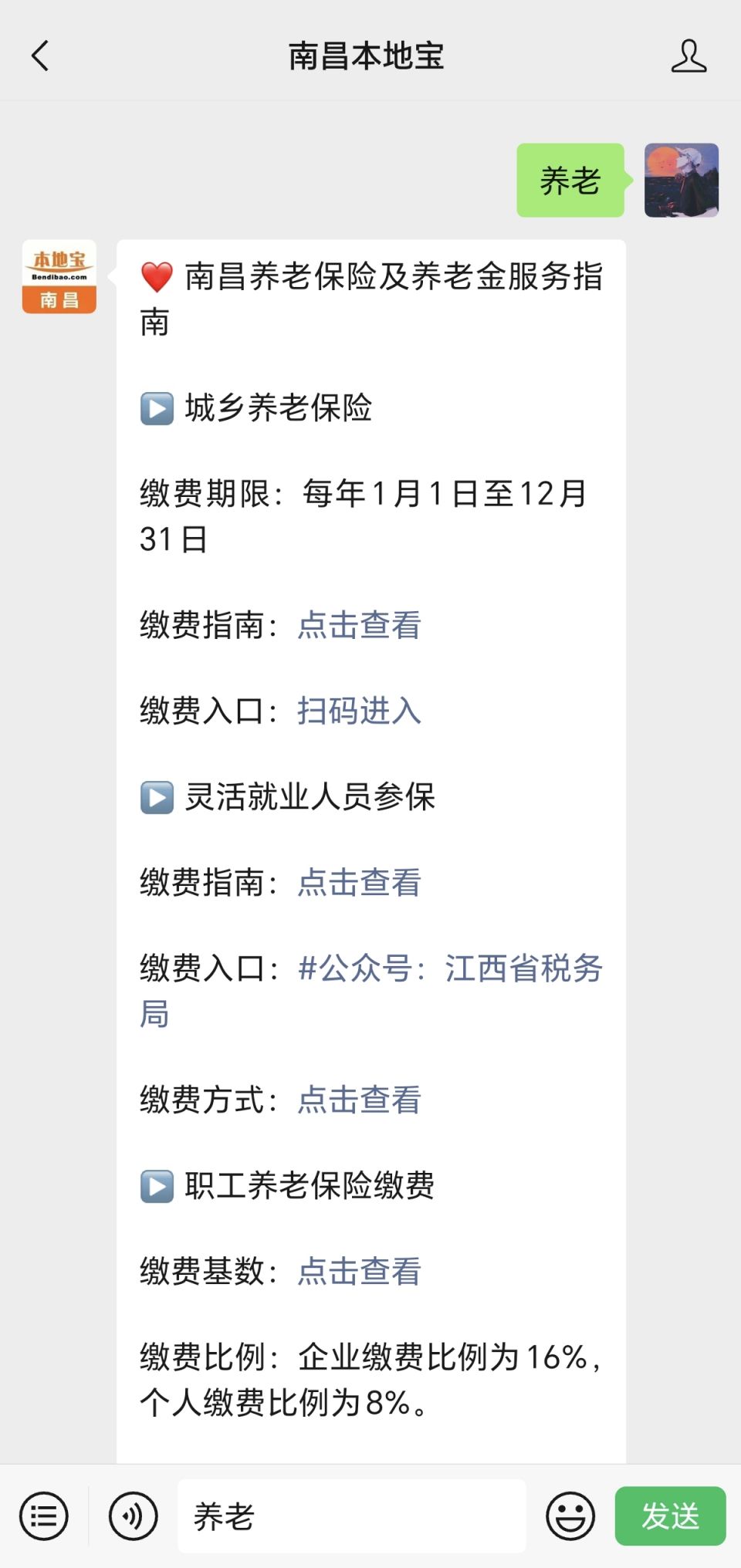The width and height of the screenshot is (741, 1568).
Task: Switch to voice input
Action: (134, 1516)
